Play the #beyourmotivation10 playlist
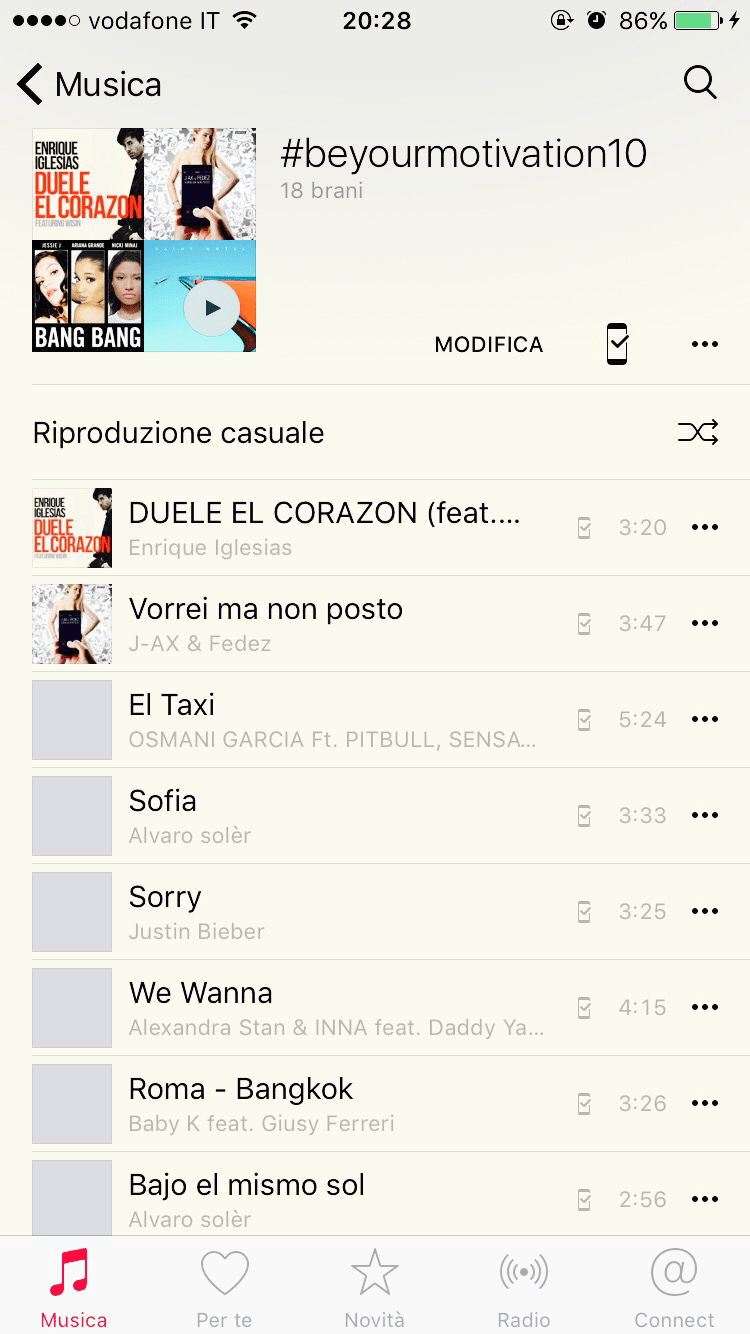750x1334 pixels. pos(212,308)
